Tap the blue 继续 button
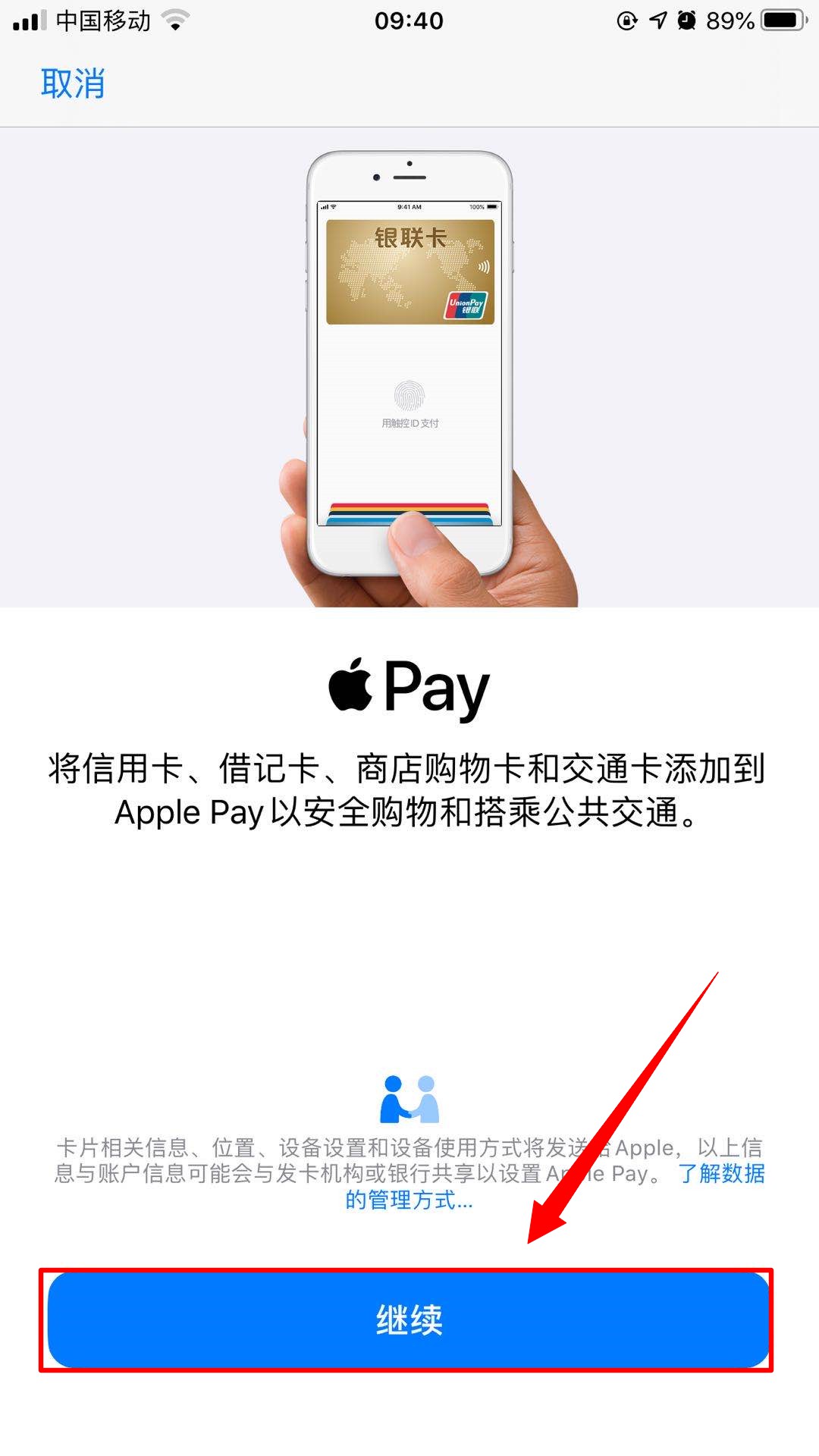This screenshot has width=819, height=1456. coord(409,1320)
